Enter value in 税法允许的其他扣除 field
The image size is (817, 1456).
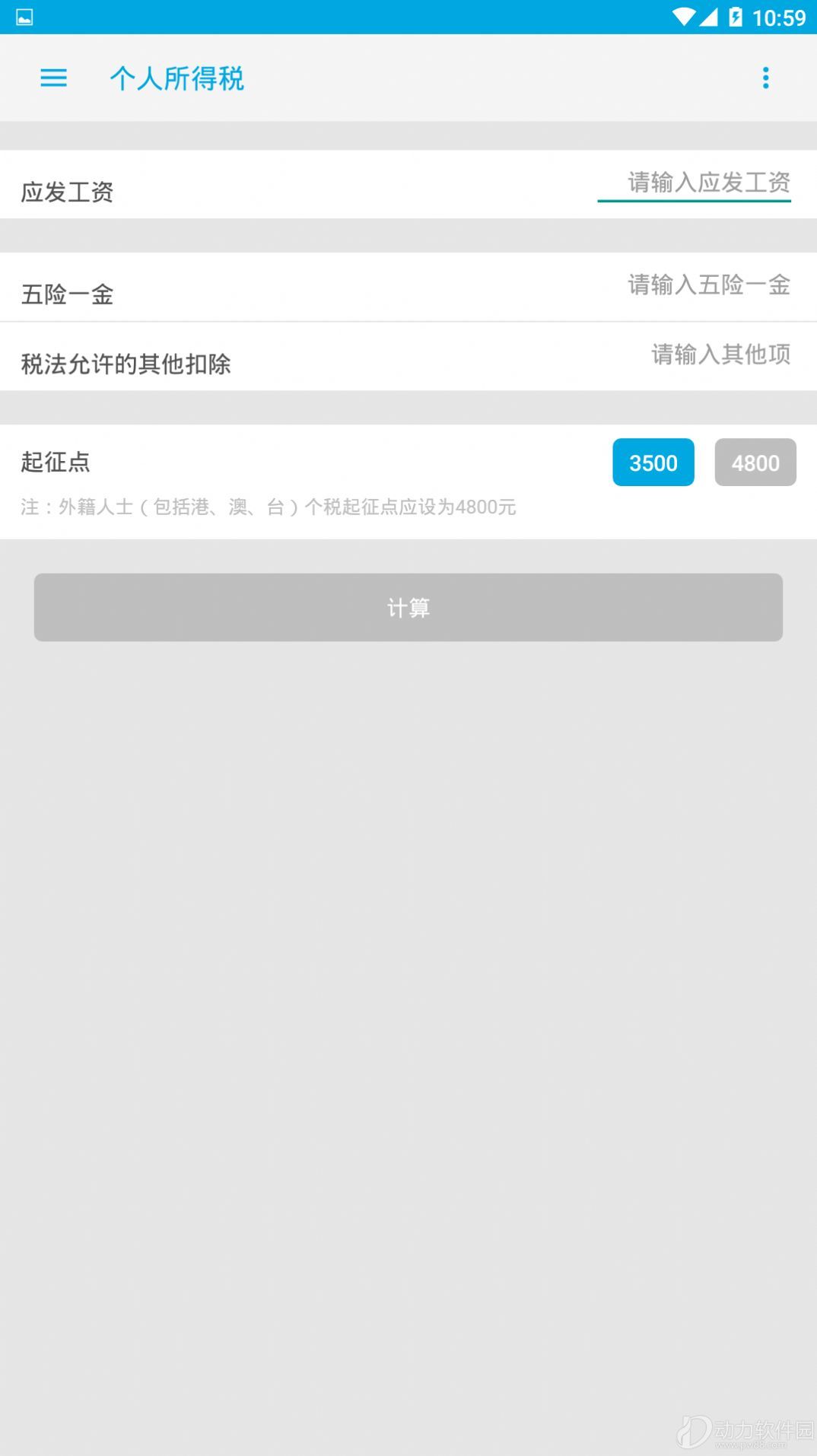721,354
